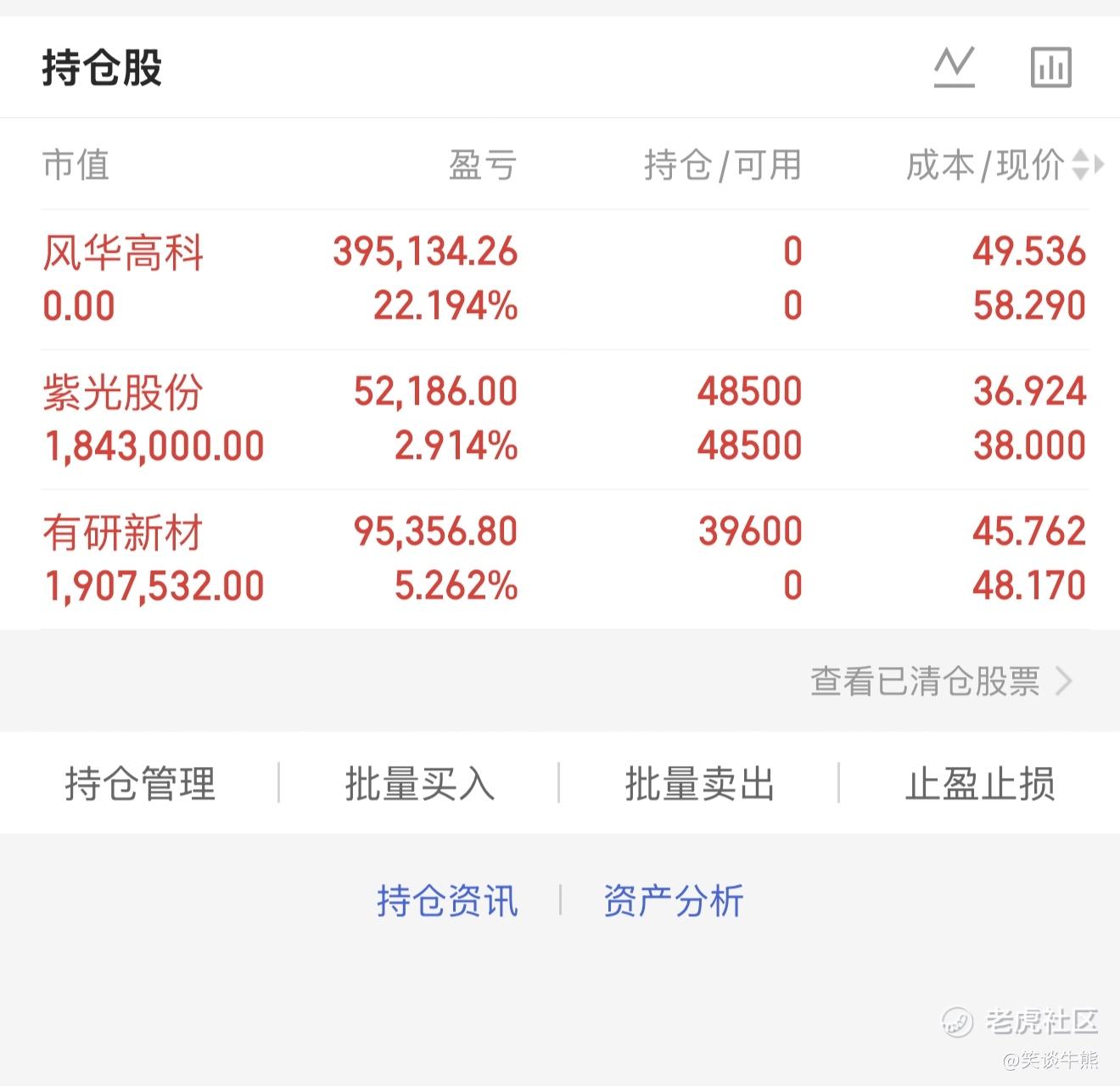Select 批量卖出
The image size is (1120, 1086).
coord(700,783)
